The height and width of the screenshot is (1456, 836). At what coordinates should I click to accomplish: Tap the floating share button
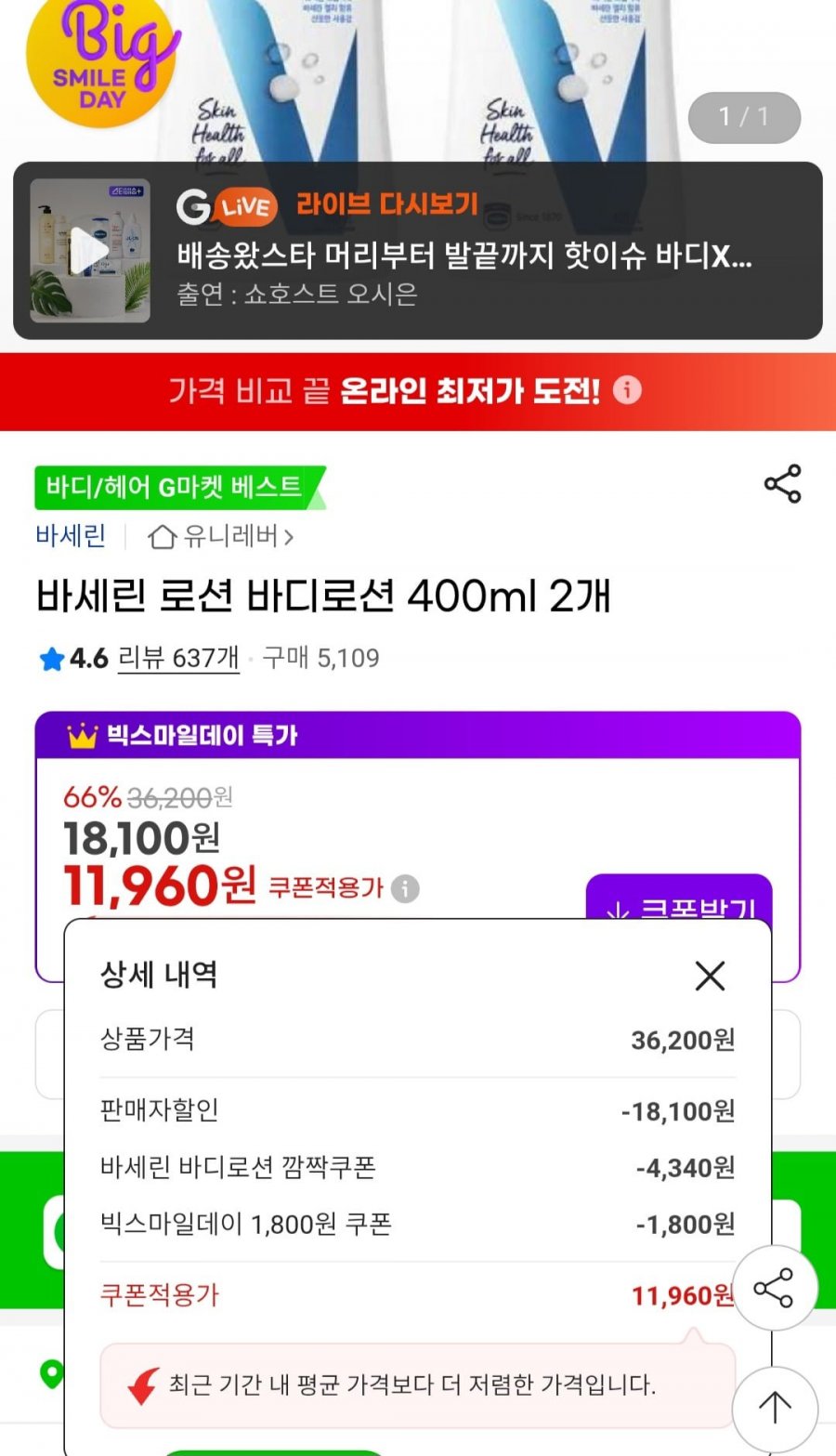774,1289
